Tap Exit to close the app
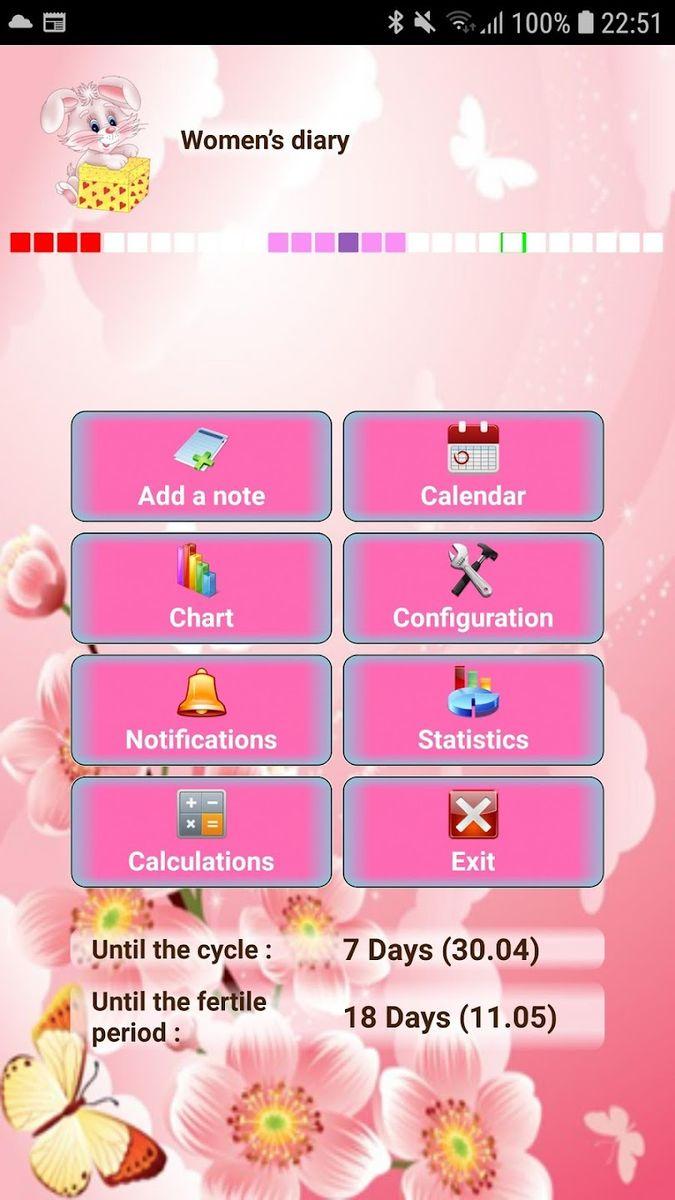This screenshot has height=1200, width=675. [x=473, y=832]
